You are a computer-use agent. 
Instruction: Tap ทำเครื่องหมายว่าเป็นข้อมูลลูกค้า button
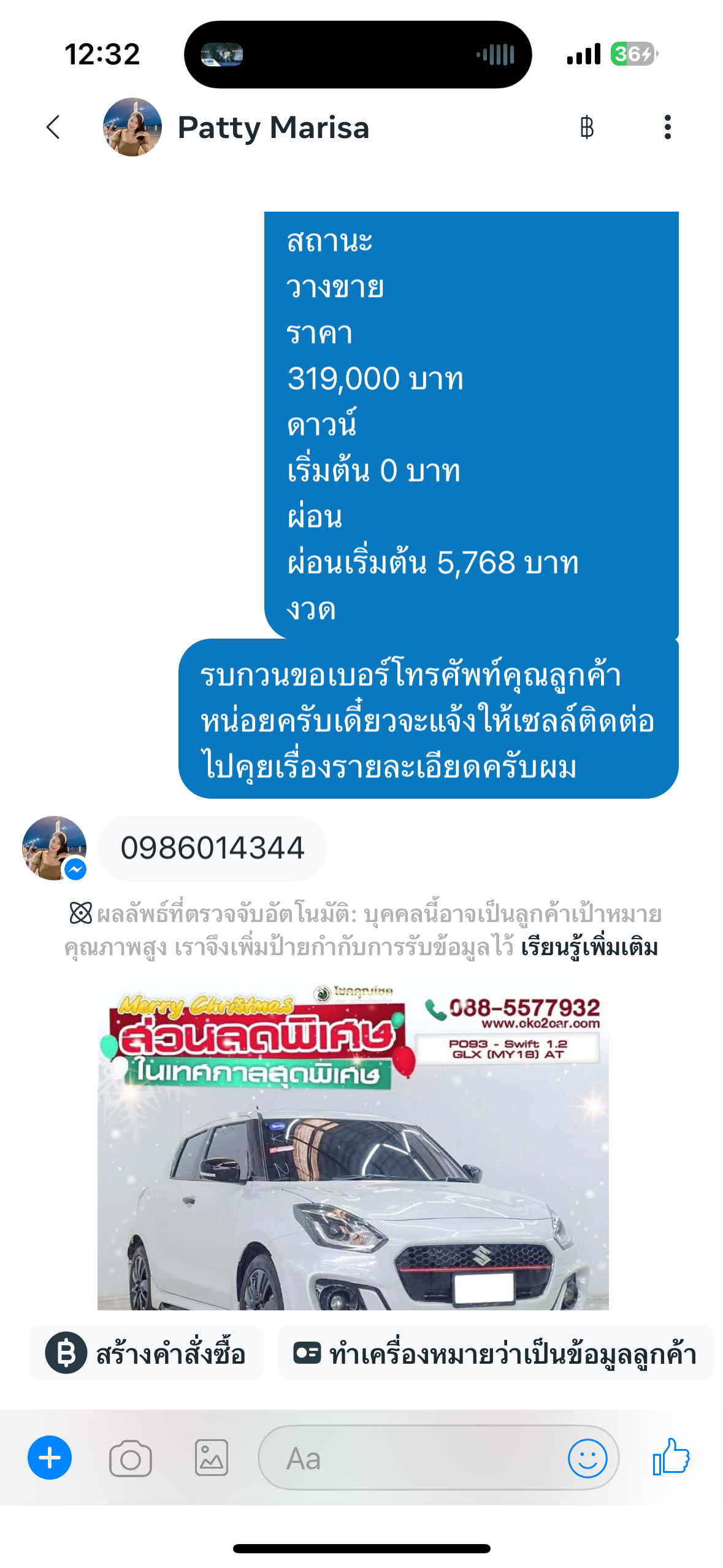click(495, 1353)
